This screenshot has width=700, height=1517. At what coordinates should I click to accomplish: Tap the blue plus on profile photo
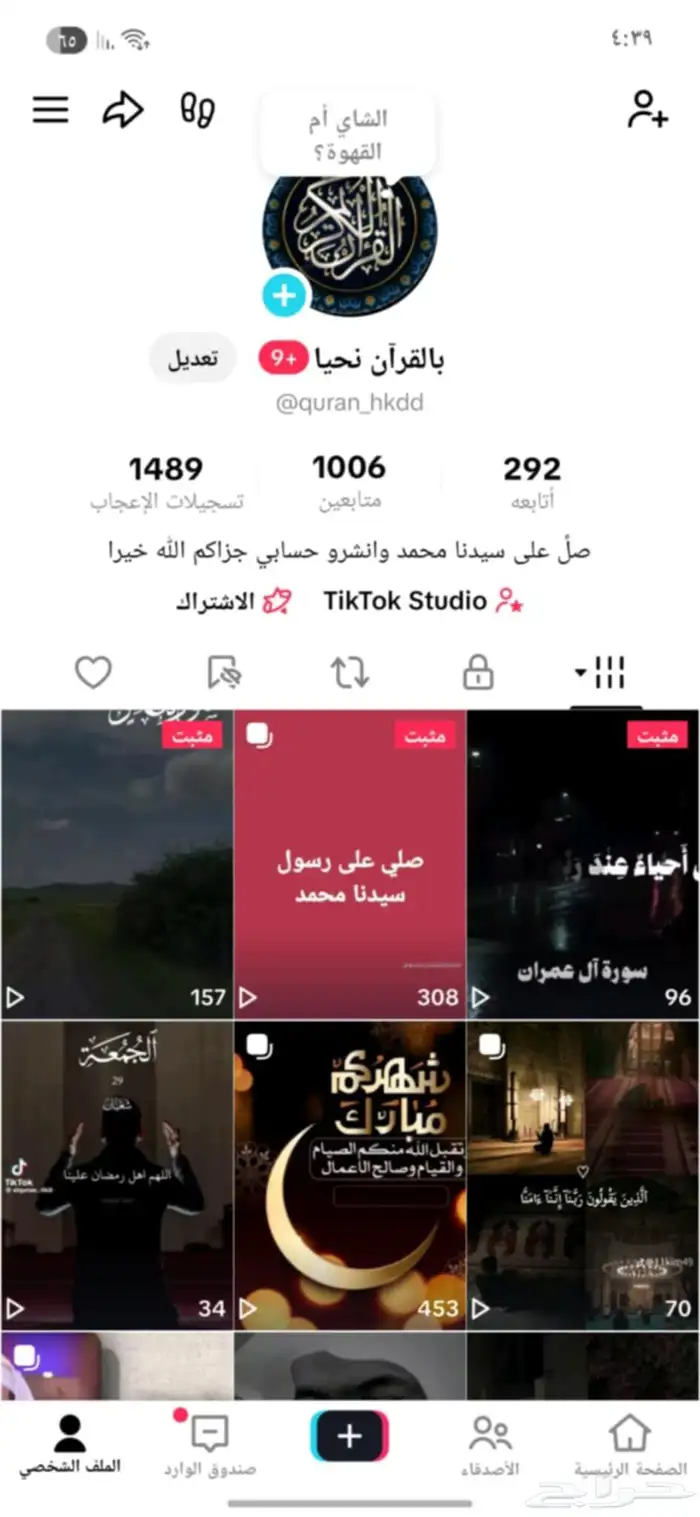pyautogui.click(x=284, y=295)
